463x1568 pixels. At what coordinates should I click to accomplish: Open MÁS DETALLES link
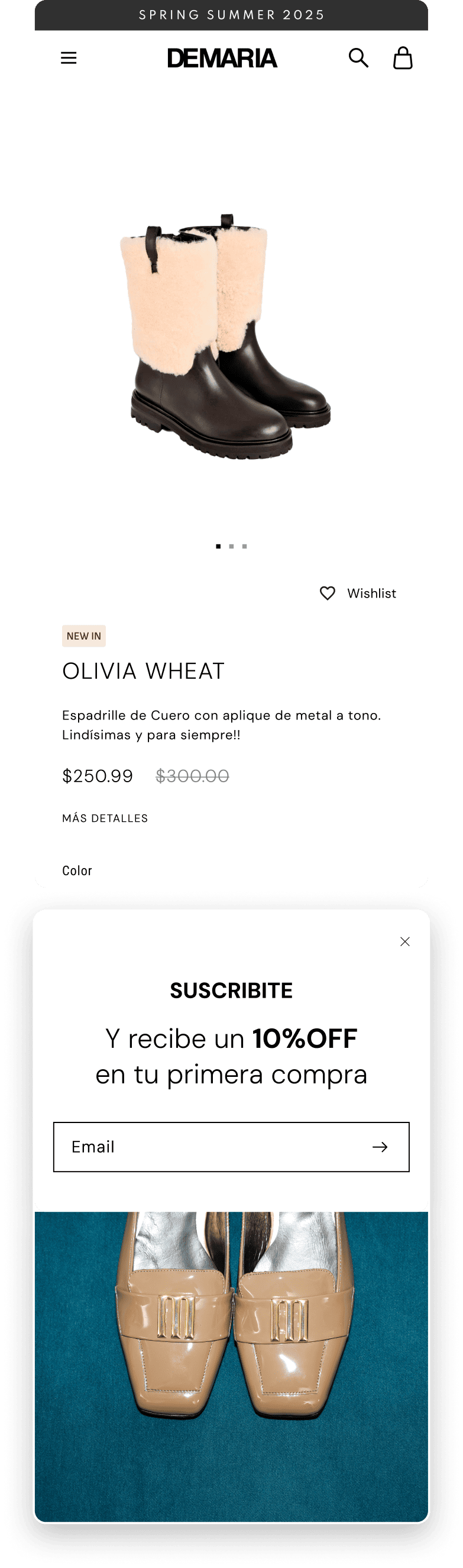tap(105, 818)
